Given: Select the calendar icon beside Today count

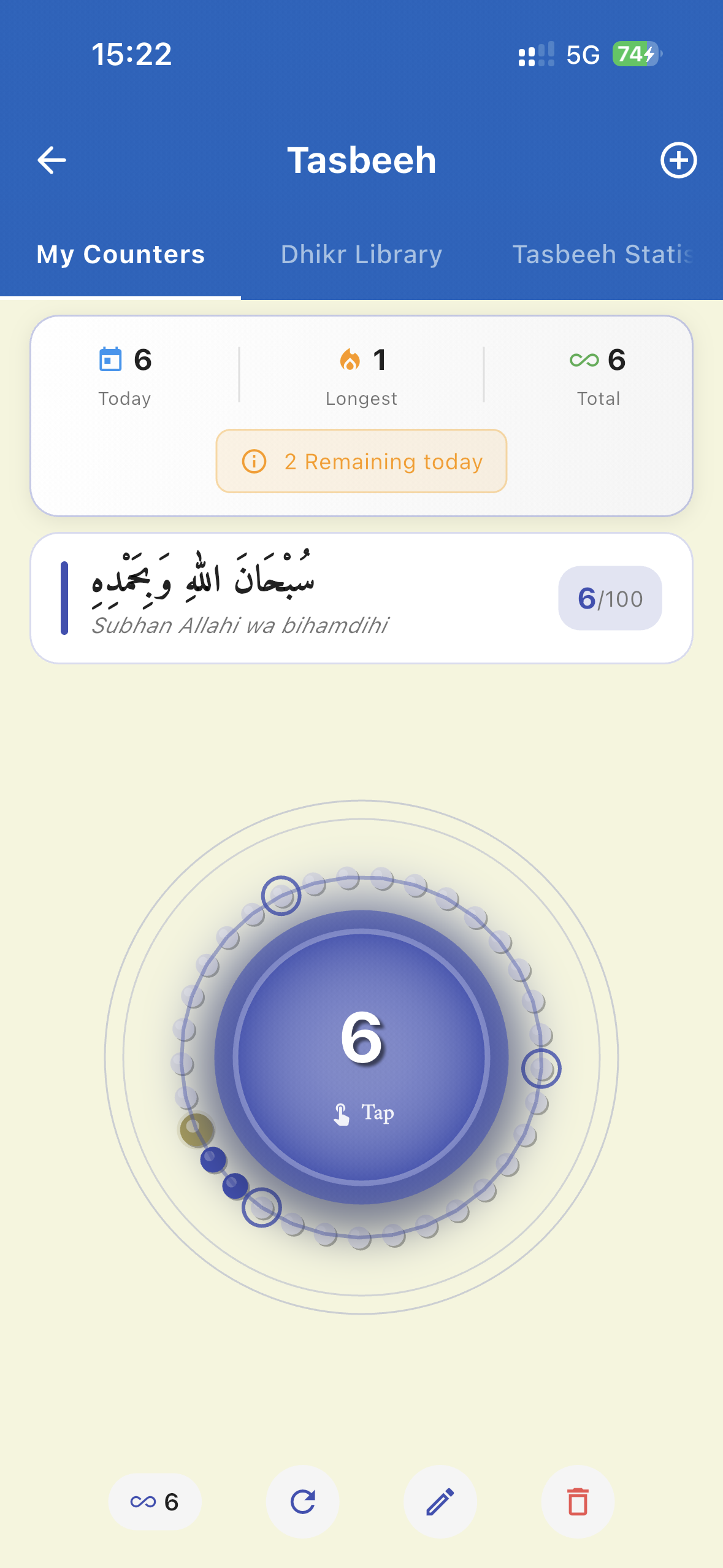Looking at the screenshot, I should (x=111, y=361).
